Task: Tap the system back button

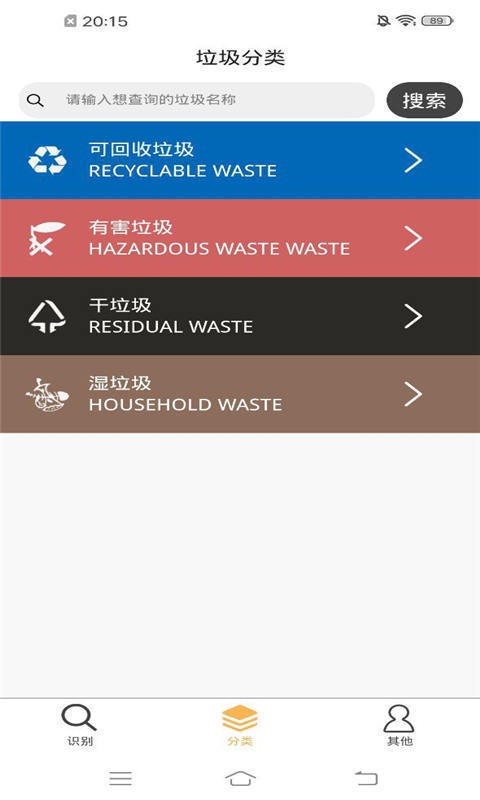Action: 366,779
